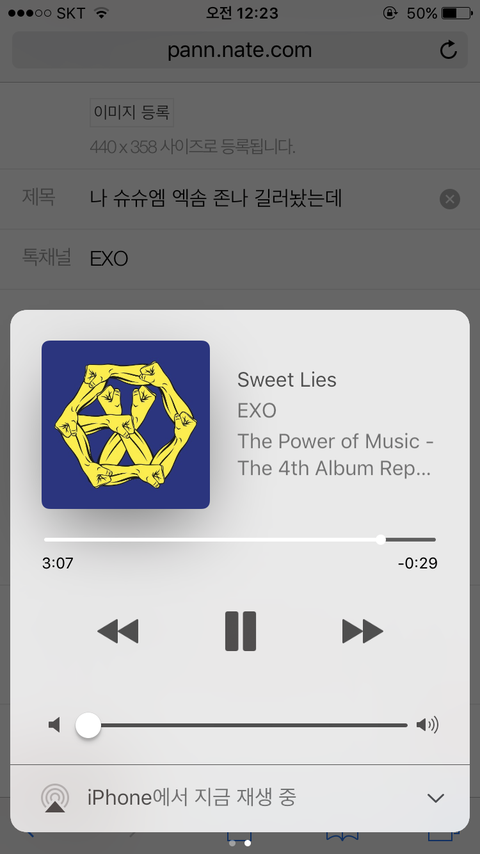Expand the audio output chevron

436,798
